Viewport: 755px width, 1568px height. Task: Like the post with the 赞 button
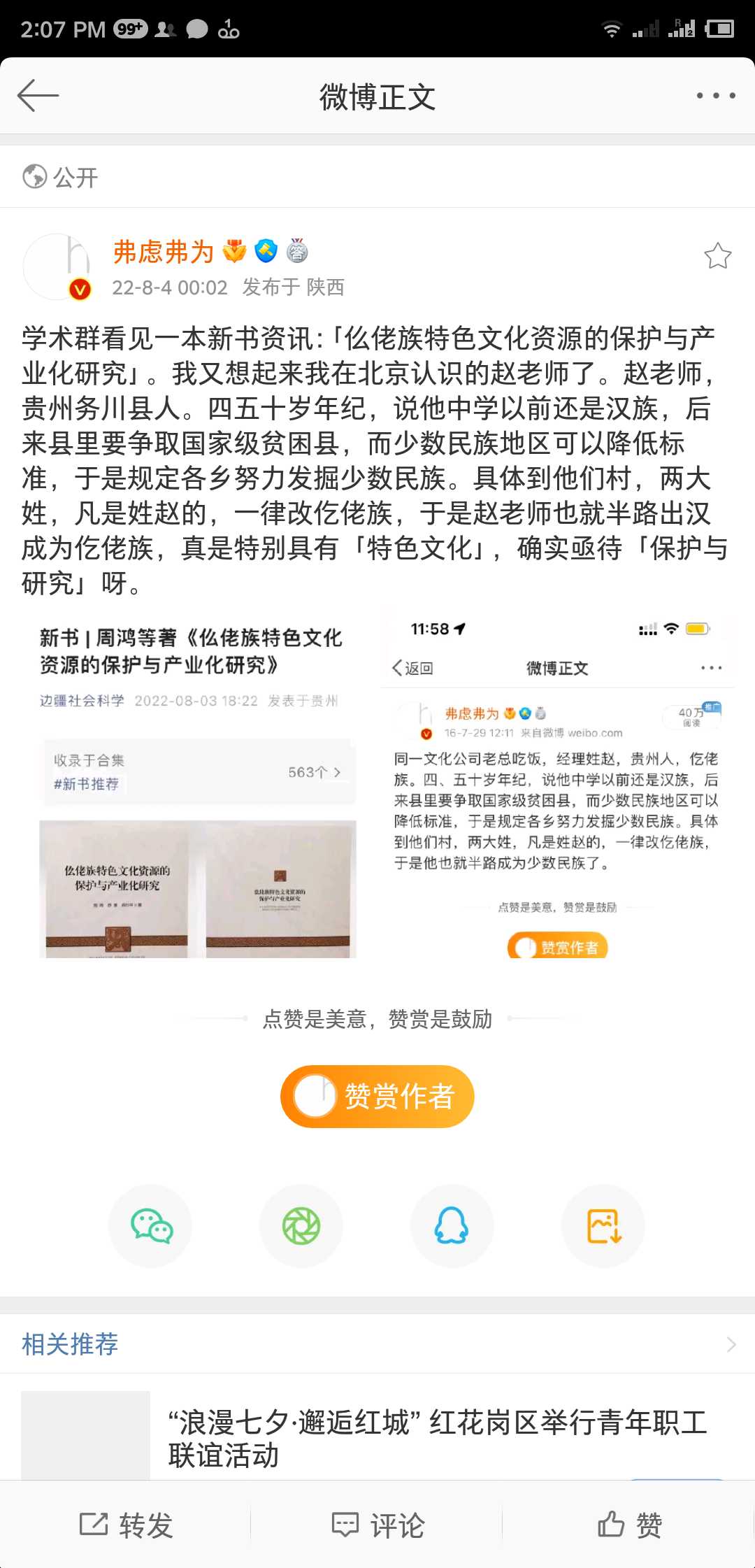[629, 1525]
